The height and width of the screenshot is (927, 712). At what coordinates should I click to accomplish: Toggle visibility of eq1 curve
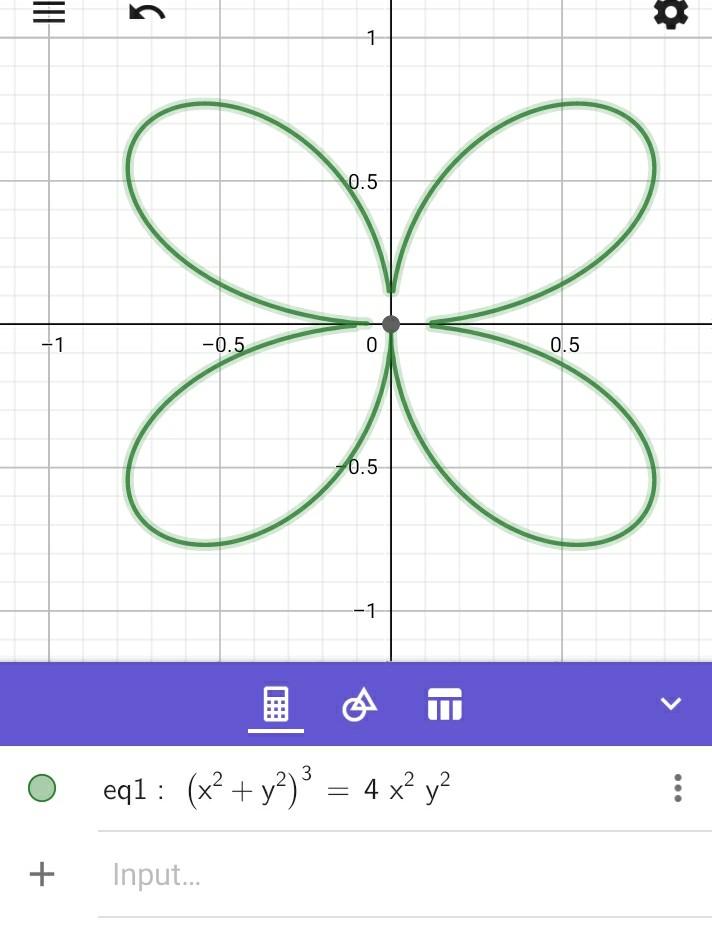click(42, 789)
